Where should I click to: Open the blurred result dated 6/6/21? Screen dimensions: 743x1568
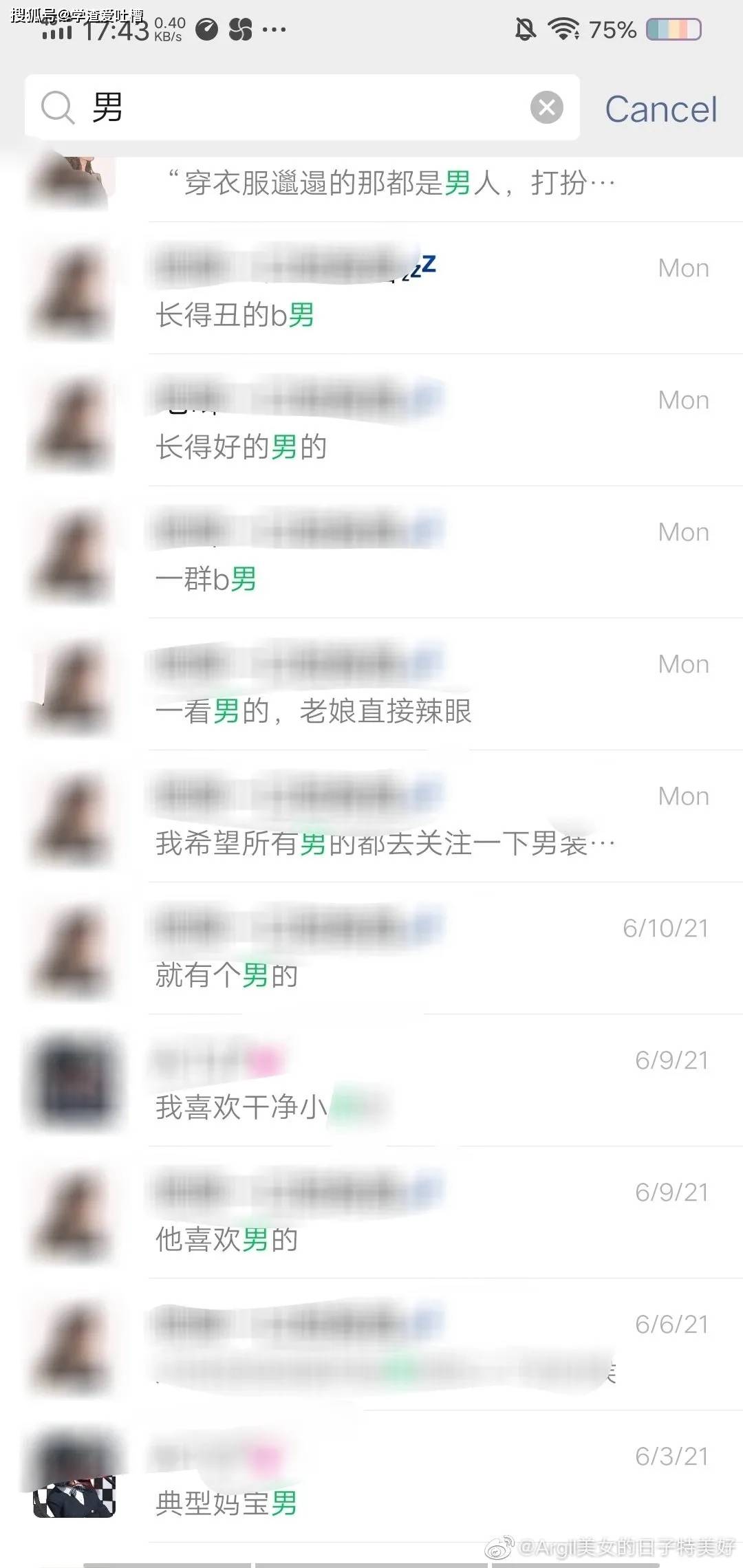click(371, 1344)
